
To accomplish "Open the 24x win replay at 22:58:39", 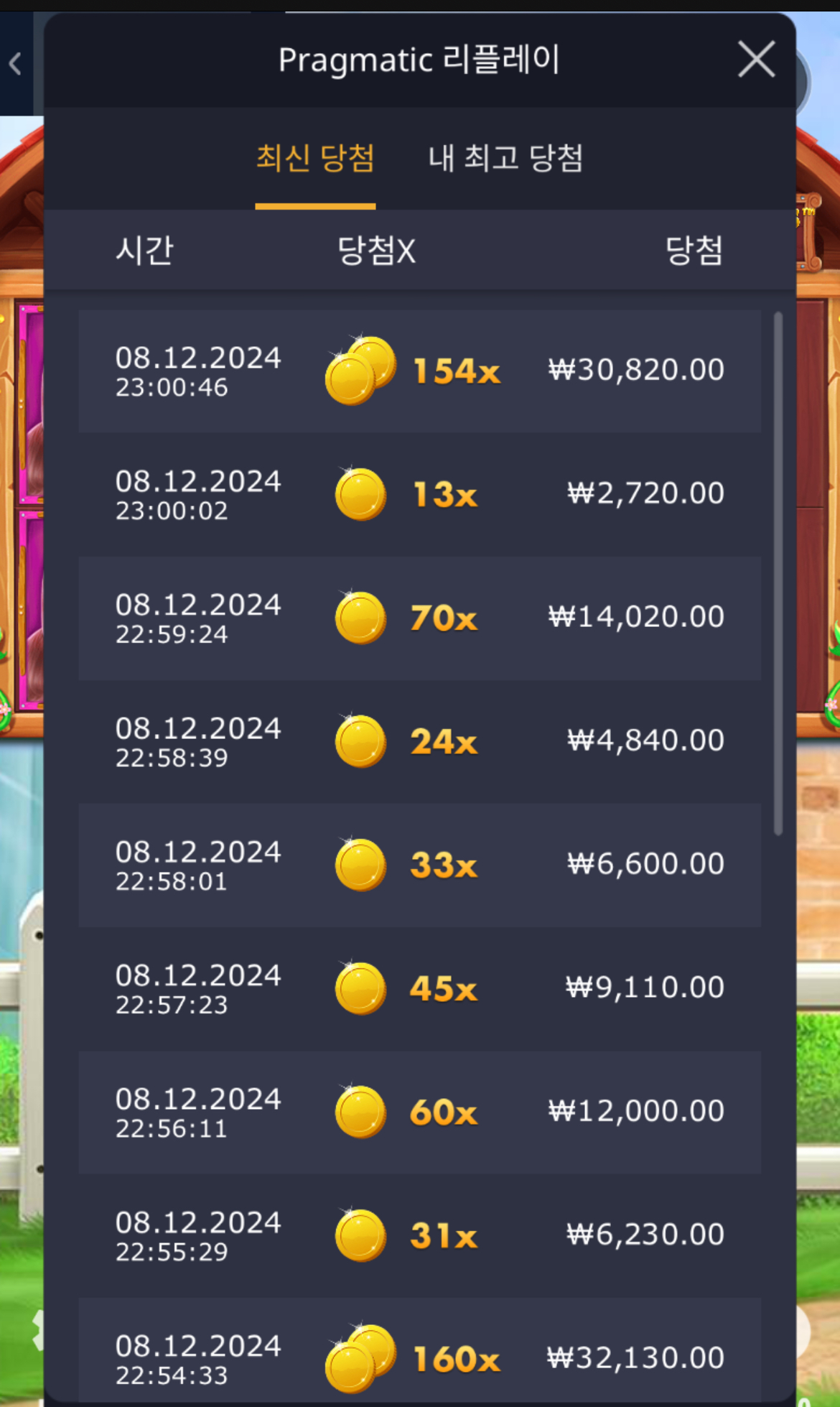I will 420,742.
